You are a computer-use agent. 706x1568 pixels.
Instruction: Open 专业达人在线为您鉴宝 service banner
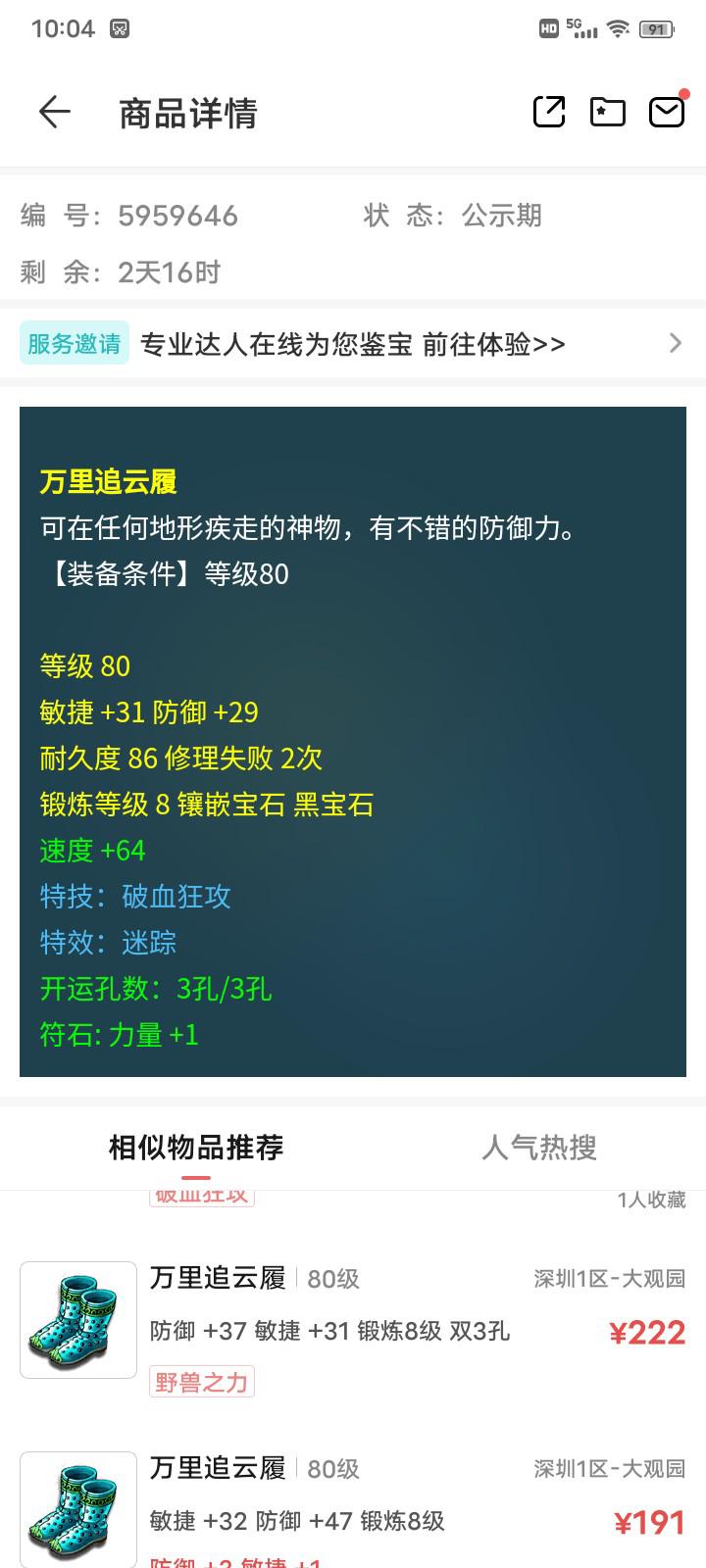coord(353,344)
